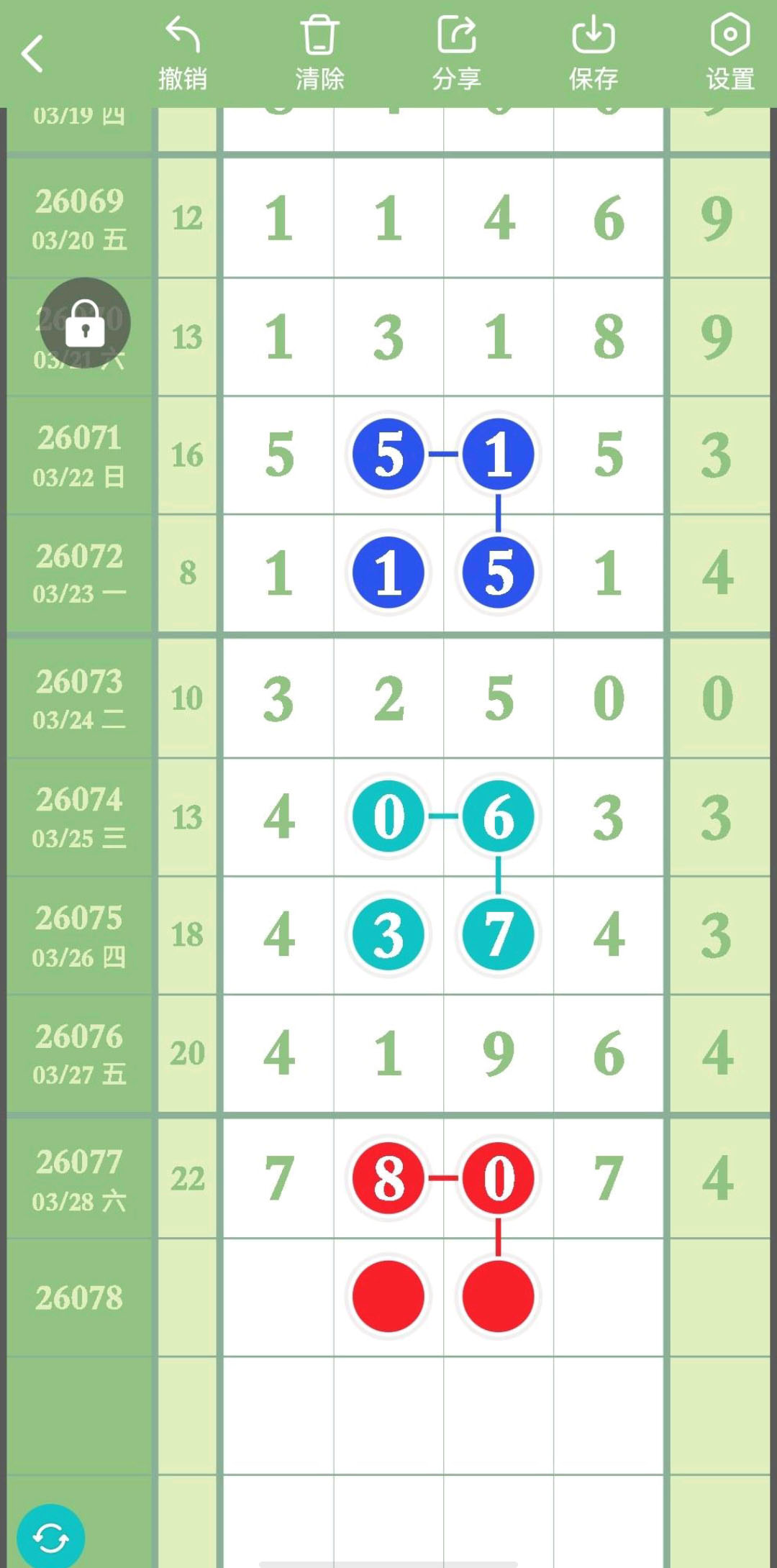Tap teal circled 0 in row 26074
Image resolution: width=777 pixels, height=1568 pixels.
[388, 816]
